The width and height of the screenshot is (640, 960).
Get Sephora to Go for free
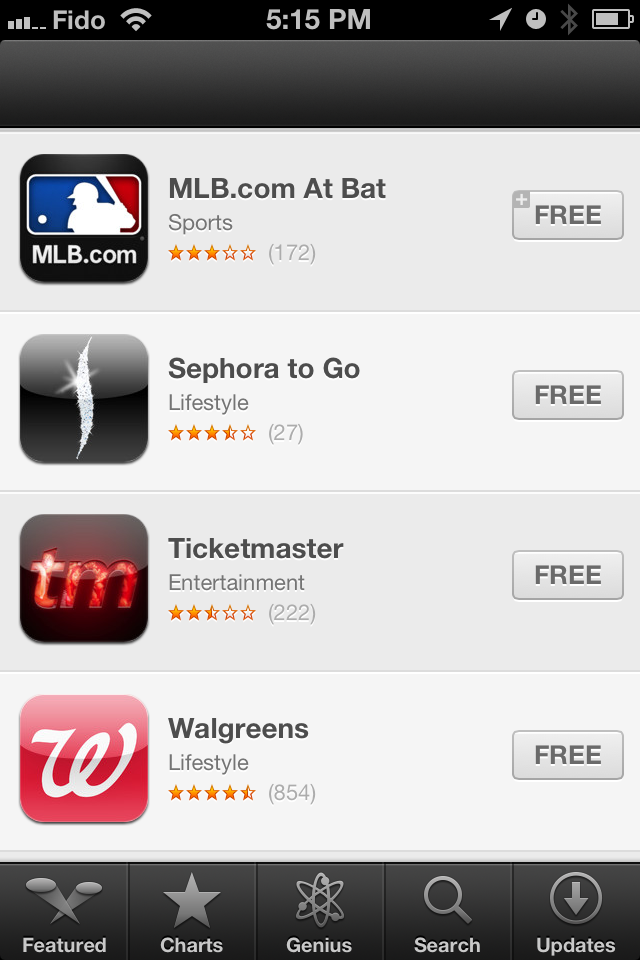pyautogui.click(x=567, y=395)
